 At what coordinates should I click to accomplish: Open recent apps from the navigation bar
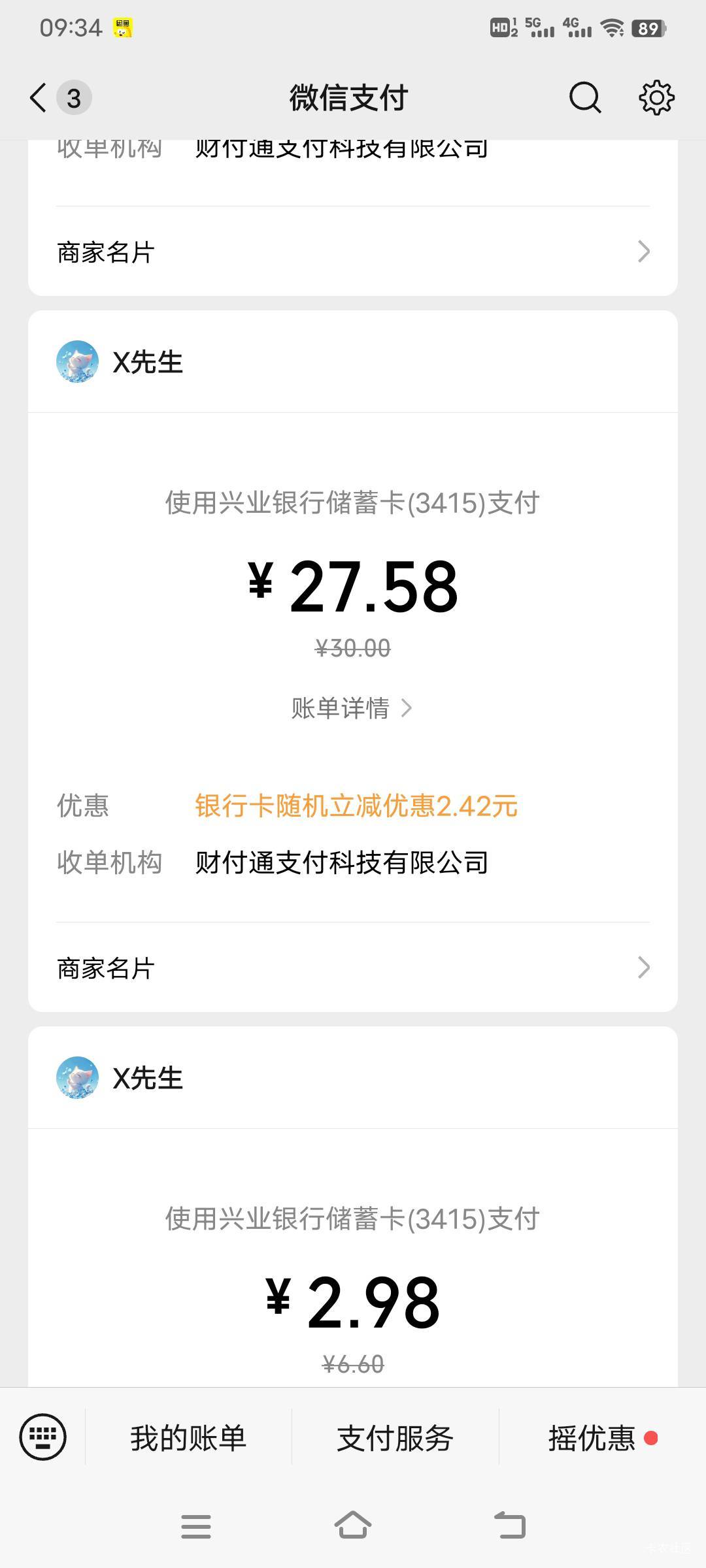point(196,1526)
